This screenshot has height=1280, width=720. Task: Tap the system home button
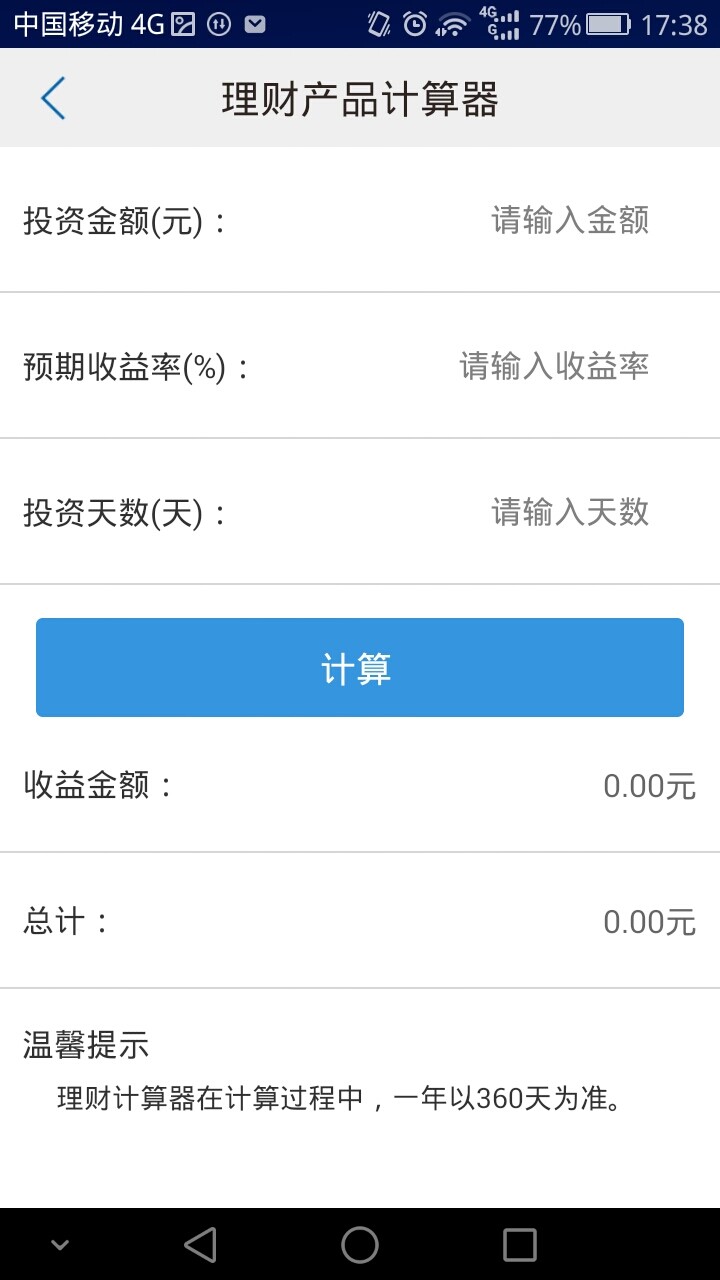click(360, 1245)
